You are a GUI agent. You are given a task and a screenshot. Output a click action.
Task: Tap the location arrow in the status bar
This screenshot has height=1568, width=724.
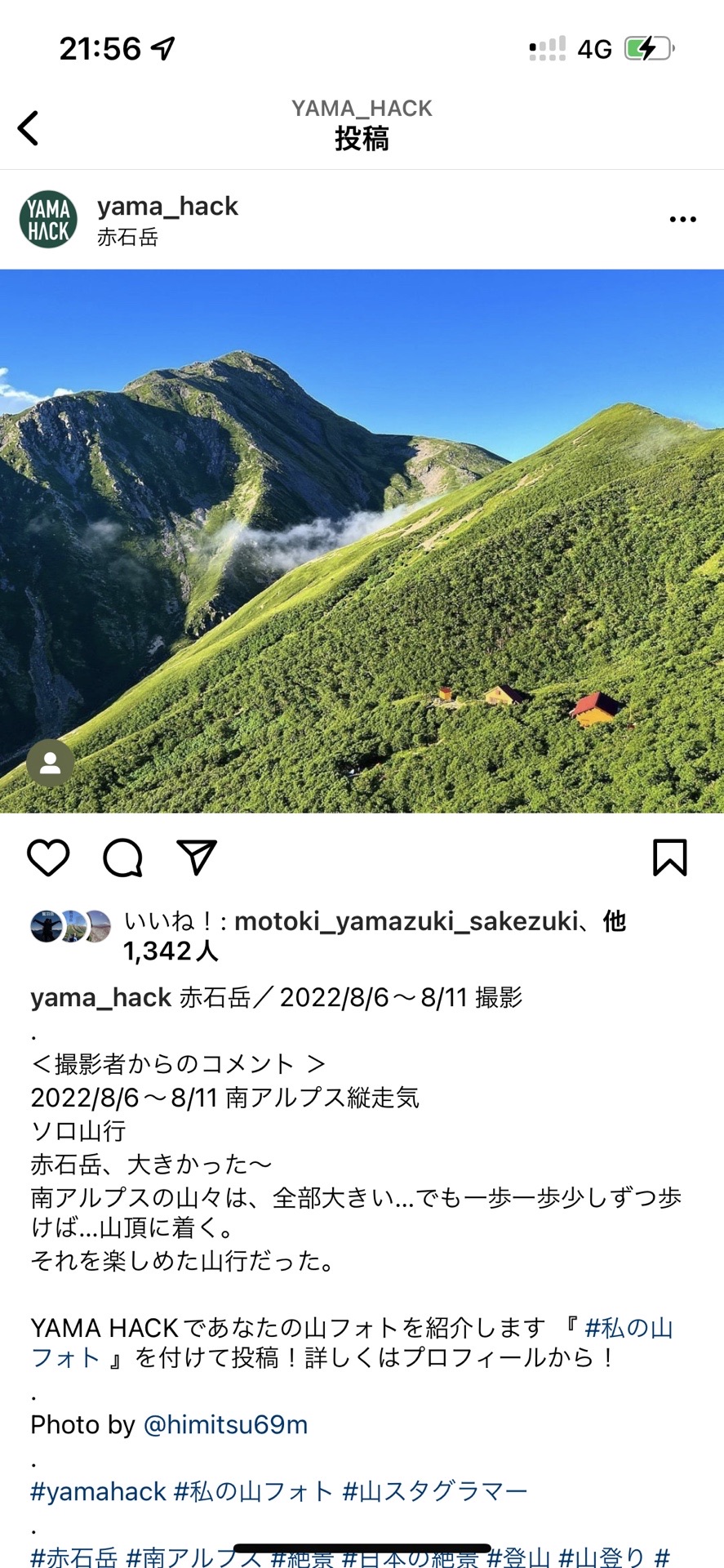coord(164,47)
